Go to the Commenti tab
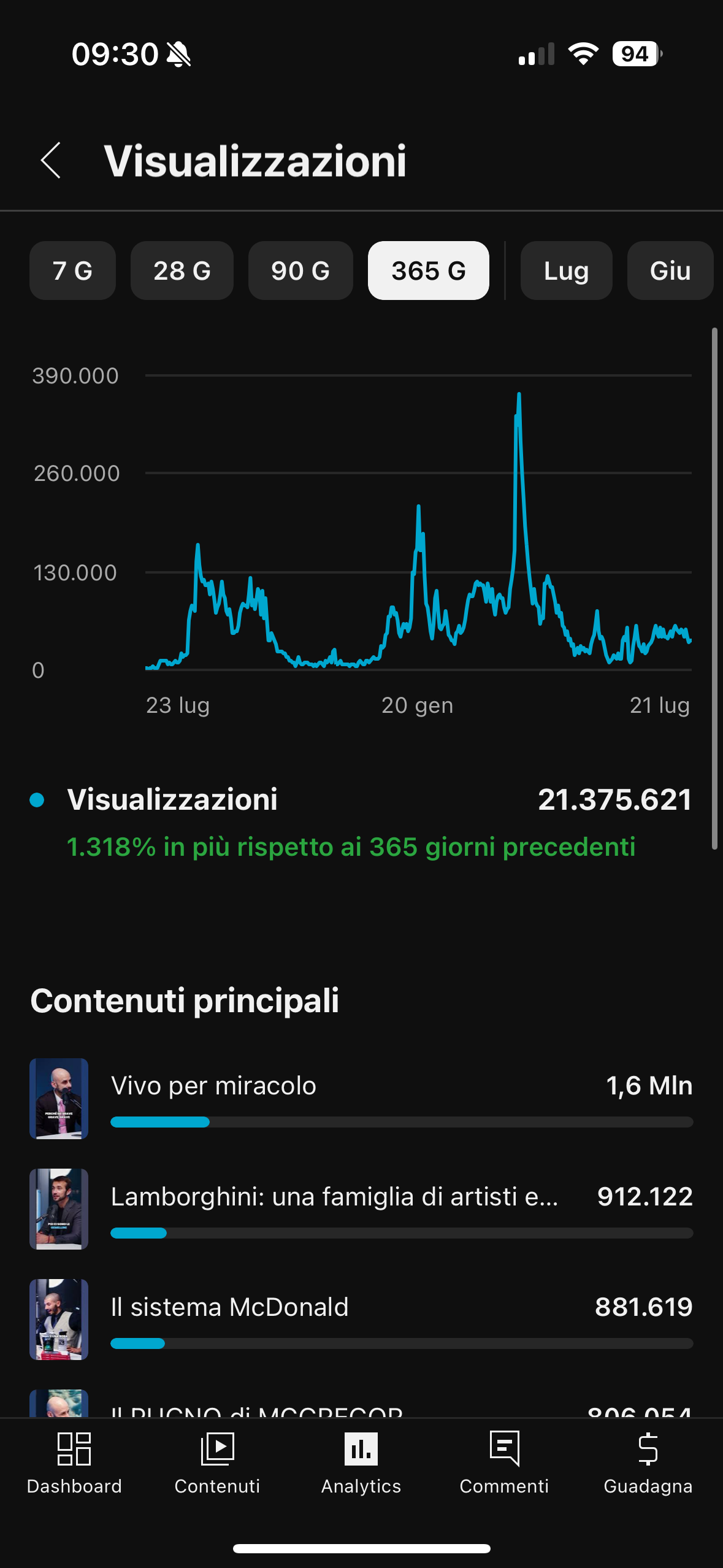This screenshot has height=1568, width=723. (x=504, y=1463)
